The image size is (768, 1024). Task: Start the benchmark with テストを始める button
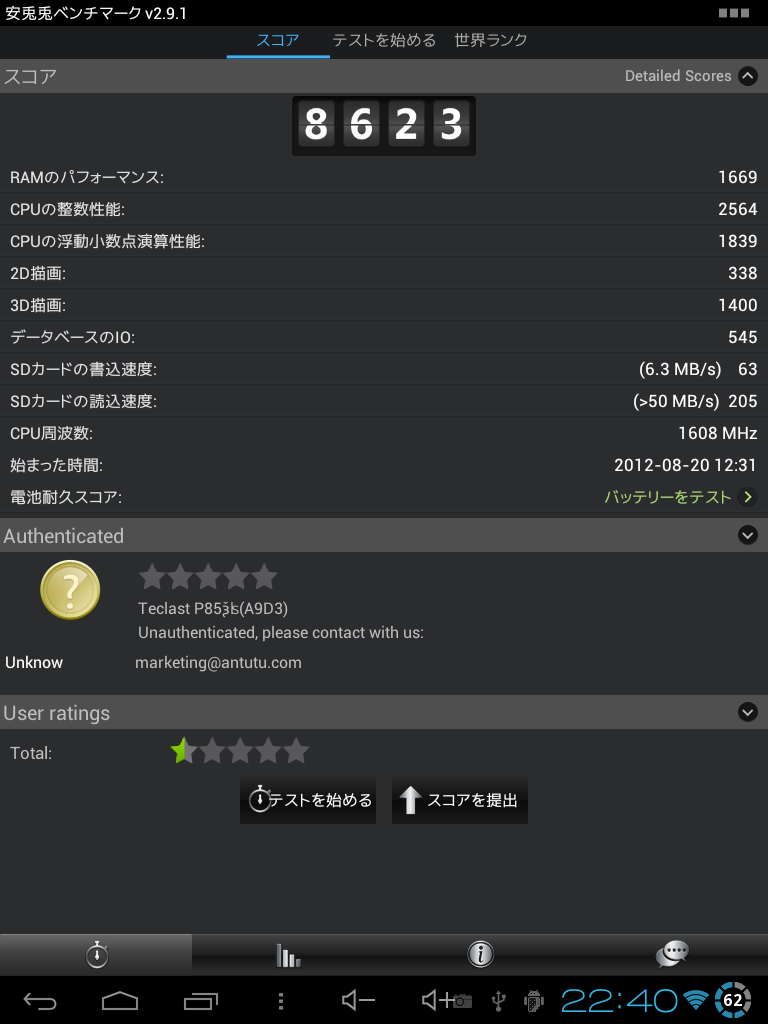click(308, 800)
